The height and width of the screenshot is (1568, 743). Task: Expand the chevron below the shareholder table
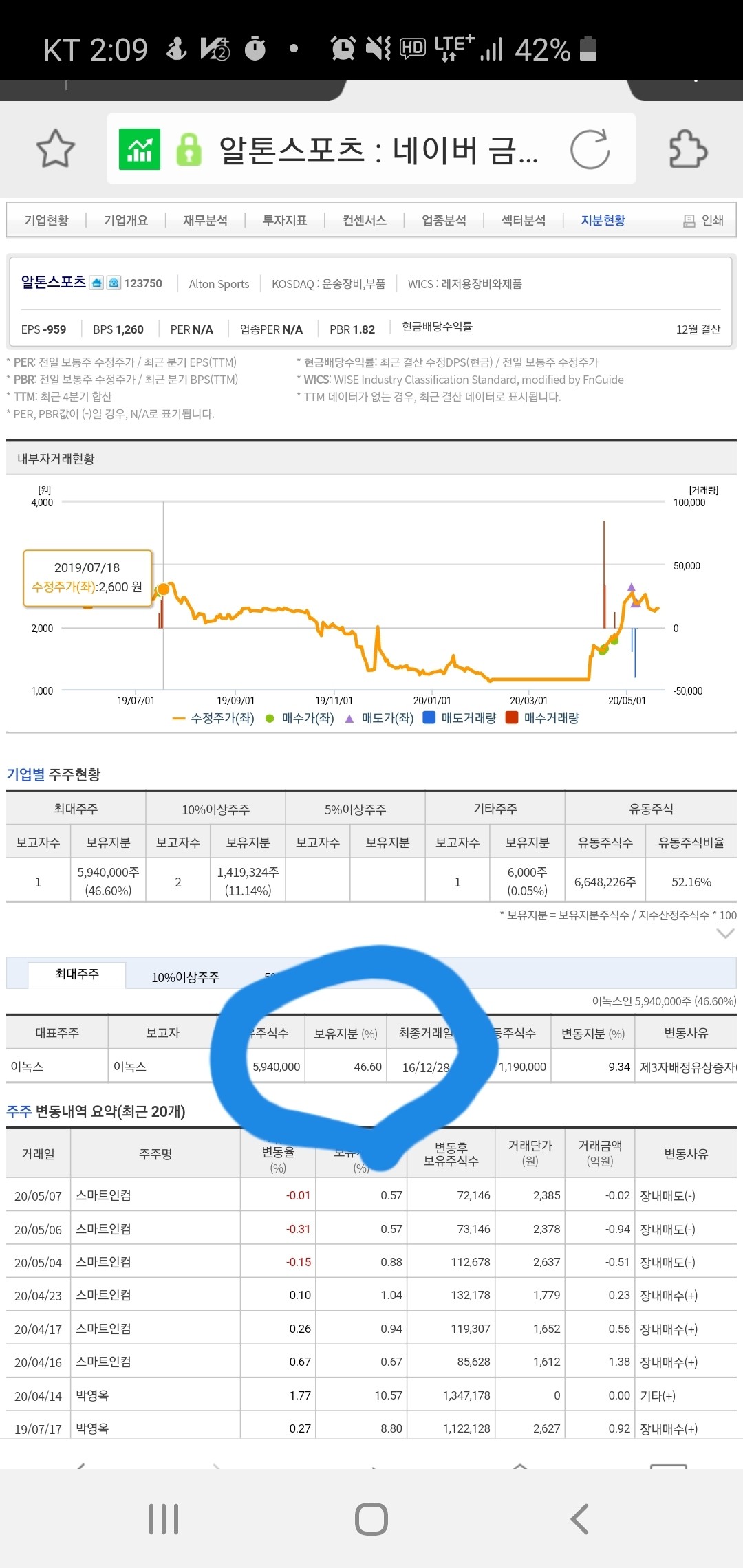tap(724, 934)
